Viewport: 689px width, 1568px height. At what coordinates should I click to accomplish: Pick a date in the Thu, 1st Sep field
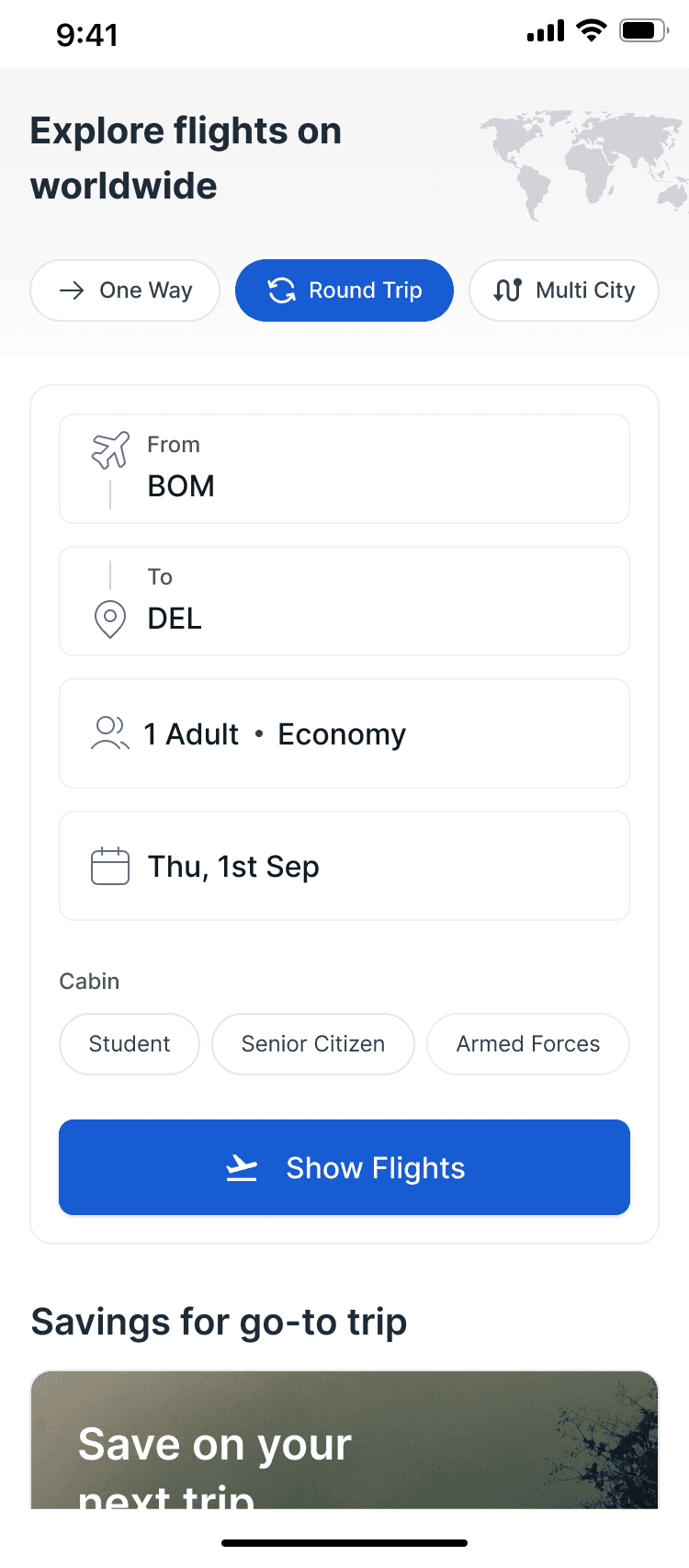pos(344,866)
